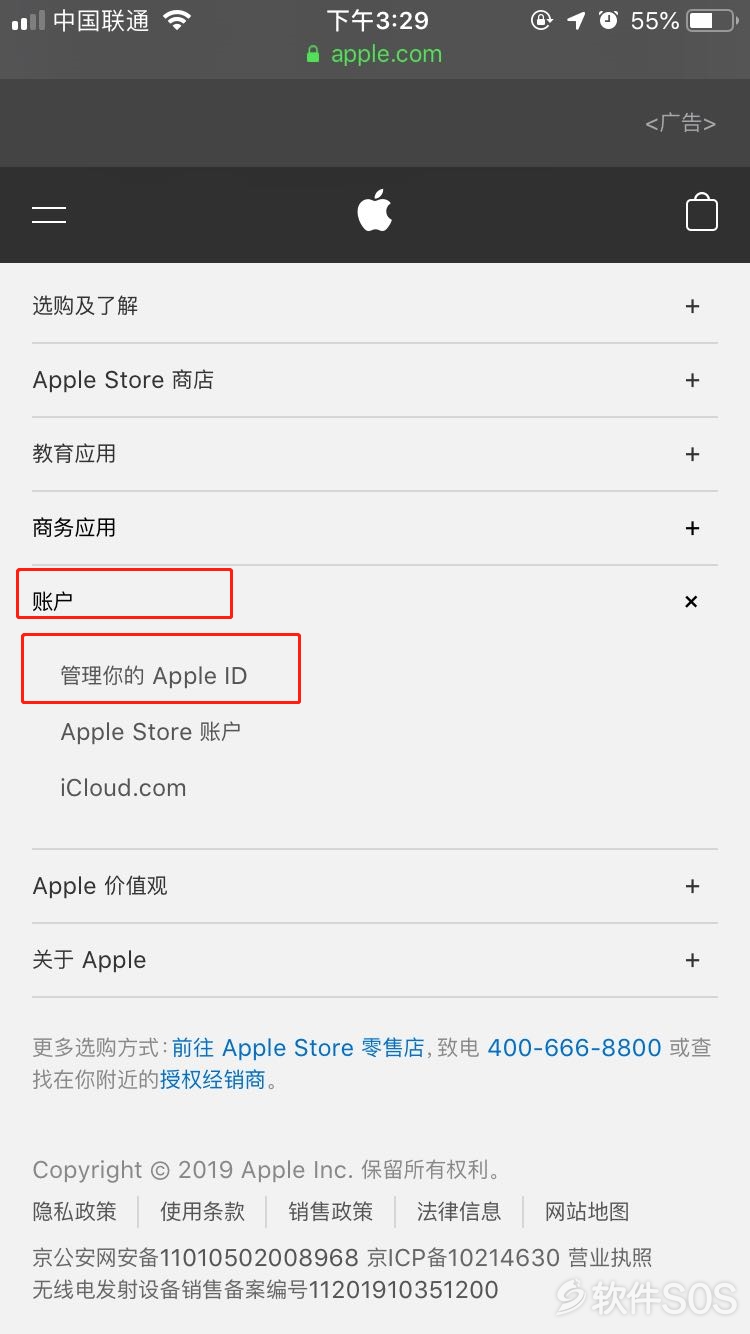The image size is (750, 1334).
Task: Call 400-666-8800 phone link
Action: point(574,1048)
